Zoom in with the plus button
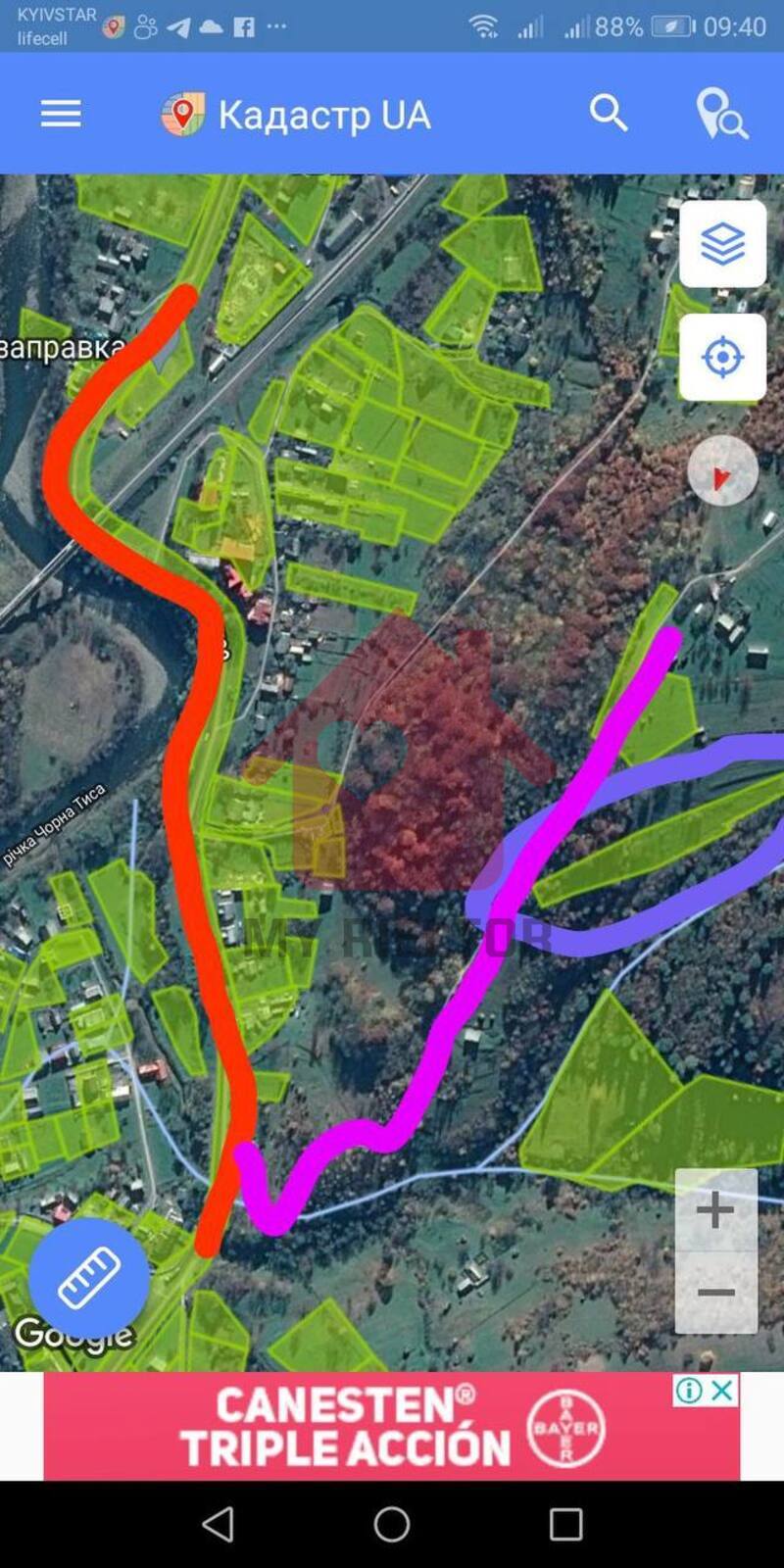This screenshot has width=784, height=1568. [715, 1209]
